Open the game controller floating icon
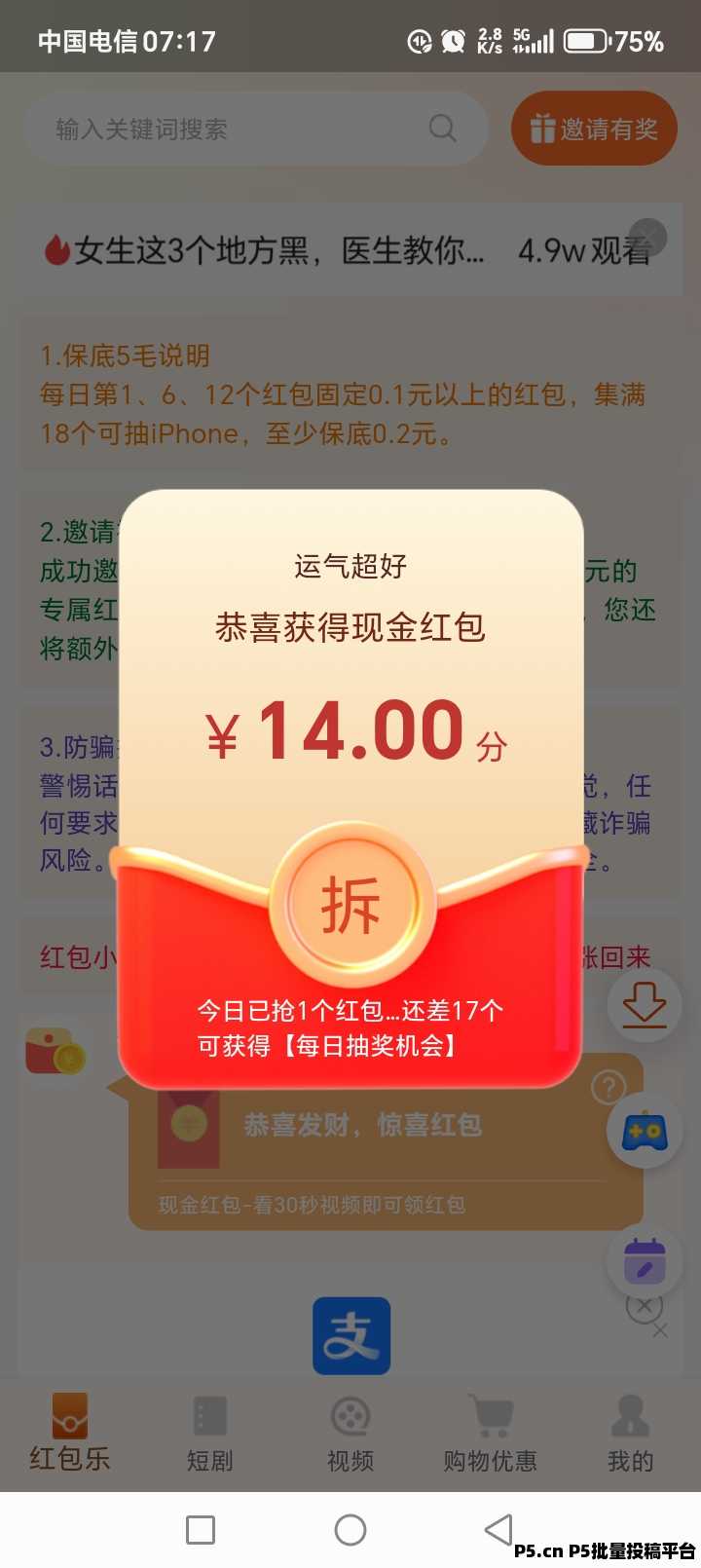Image resolution: width=701 pixels, height=1568 pixels. click(645, 1132)
